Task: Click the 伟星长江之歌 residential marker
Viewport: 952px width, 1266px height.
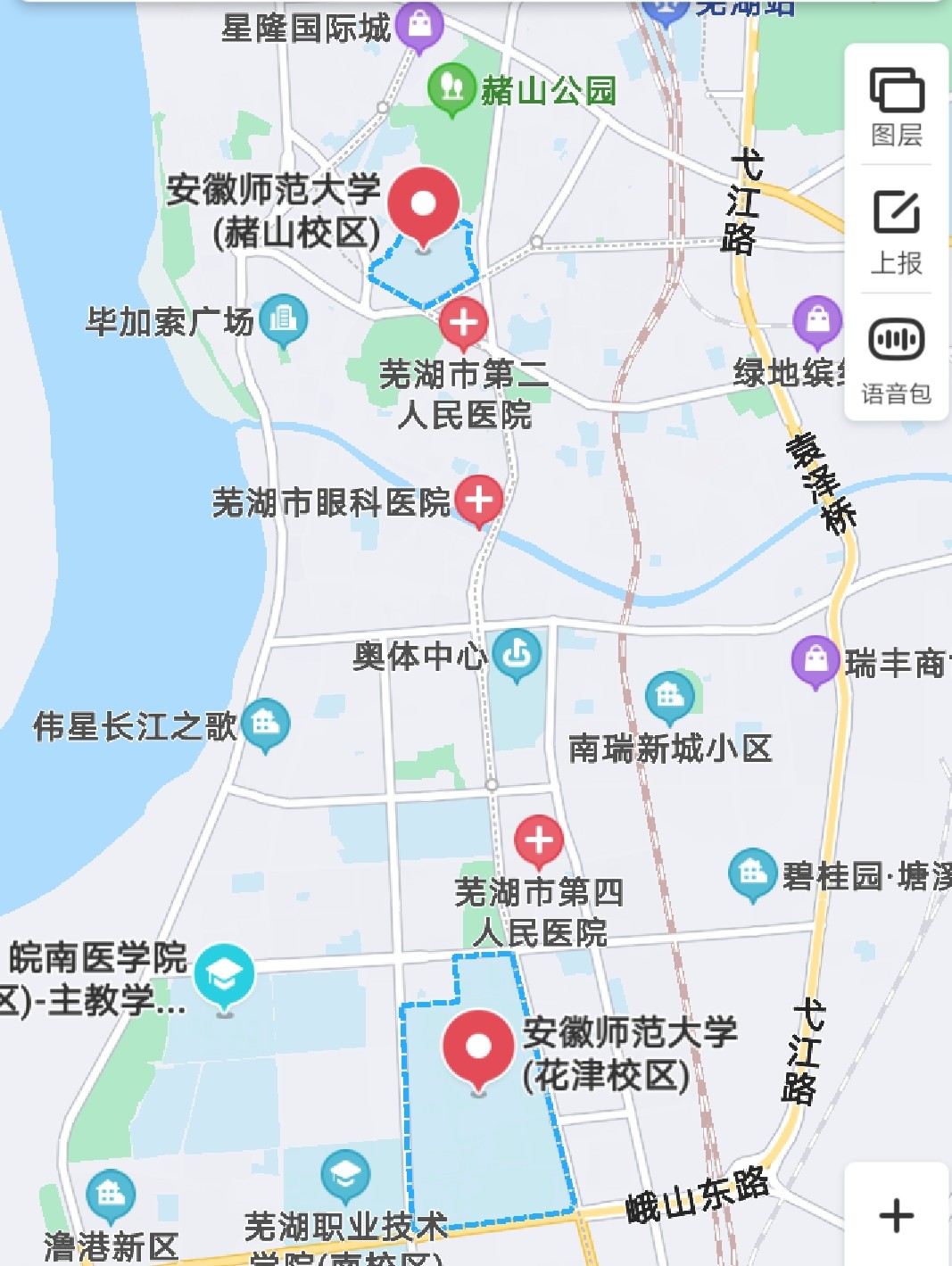Action: pos(263,723)
